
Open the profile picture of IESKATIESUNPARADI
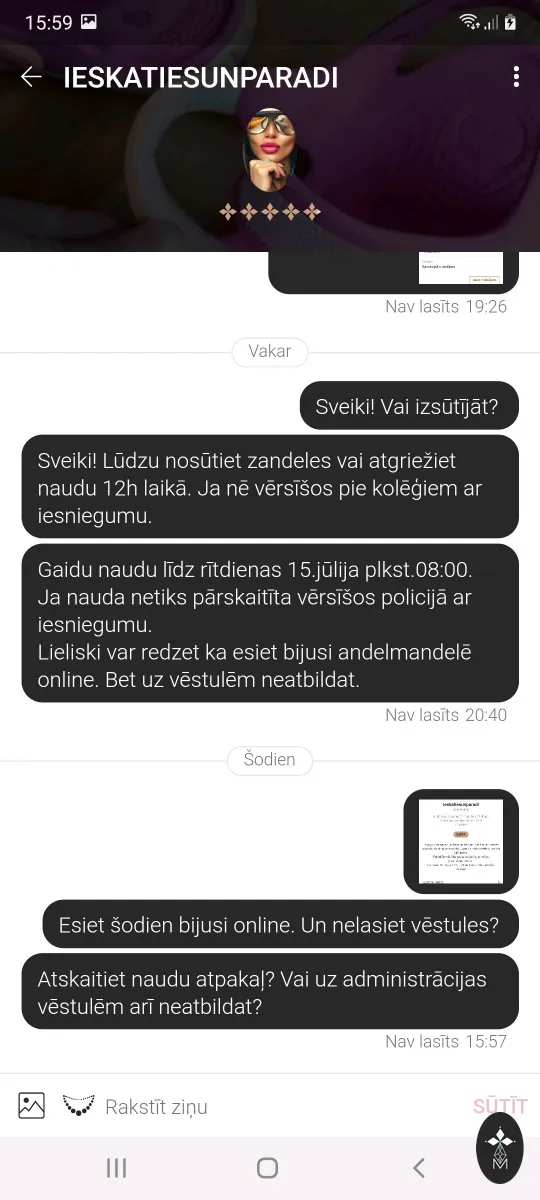click(270, 149)
